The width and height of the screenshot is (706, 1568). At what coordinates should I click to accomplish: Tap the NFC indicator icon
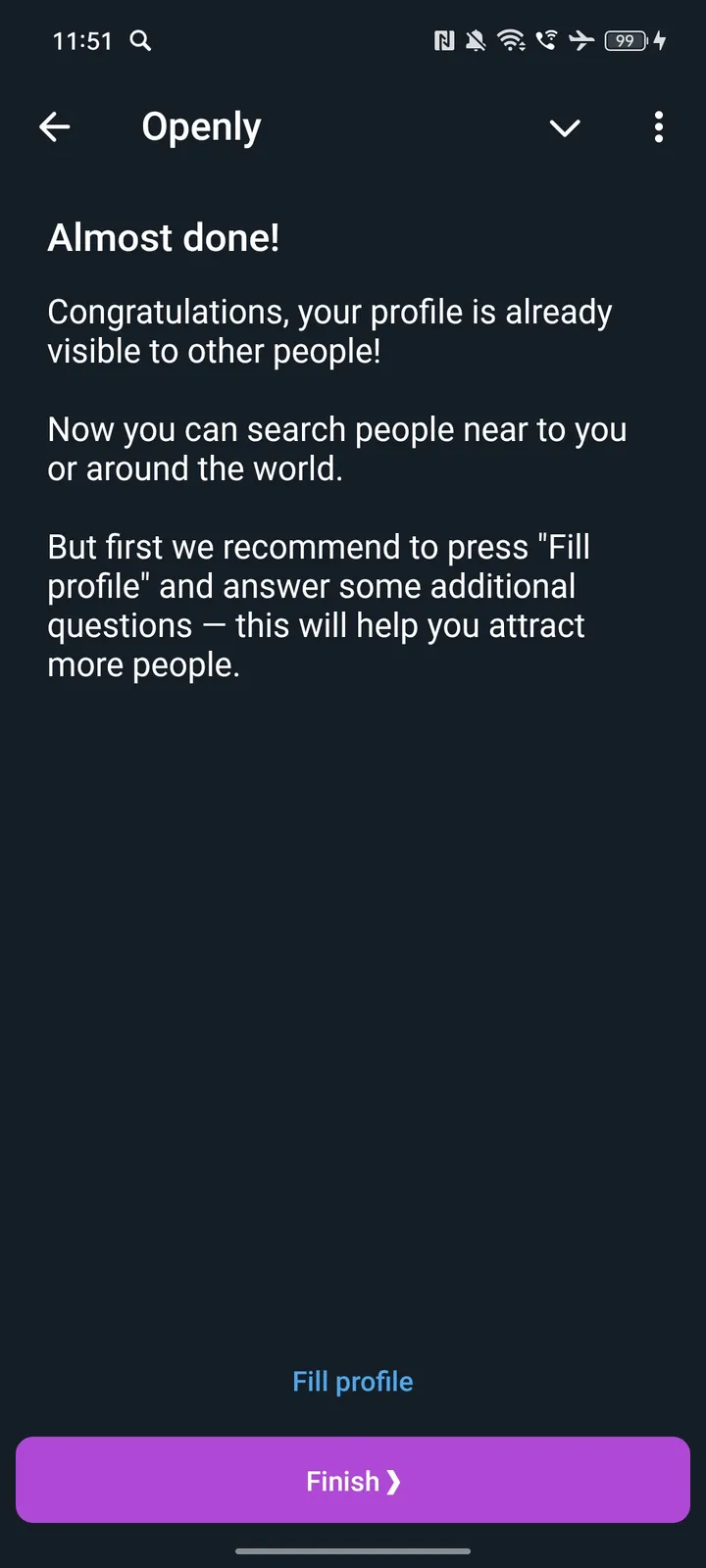[x=444, y=41]
